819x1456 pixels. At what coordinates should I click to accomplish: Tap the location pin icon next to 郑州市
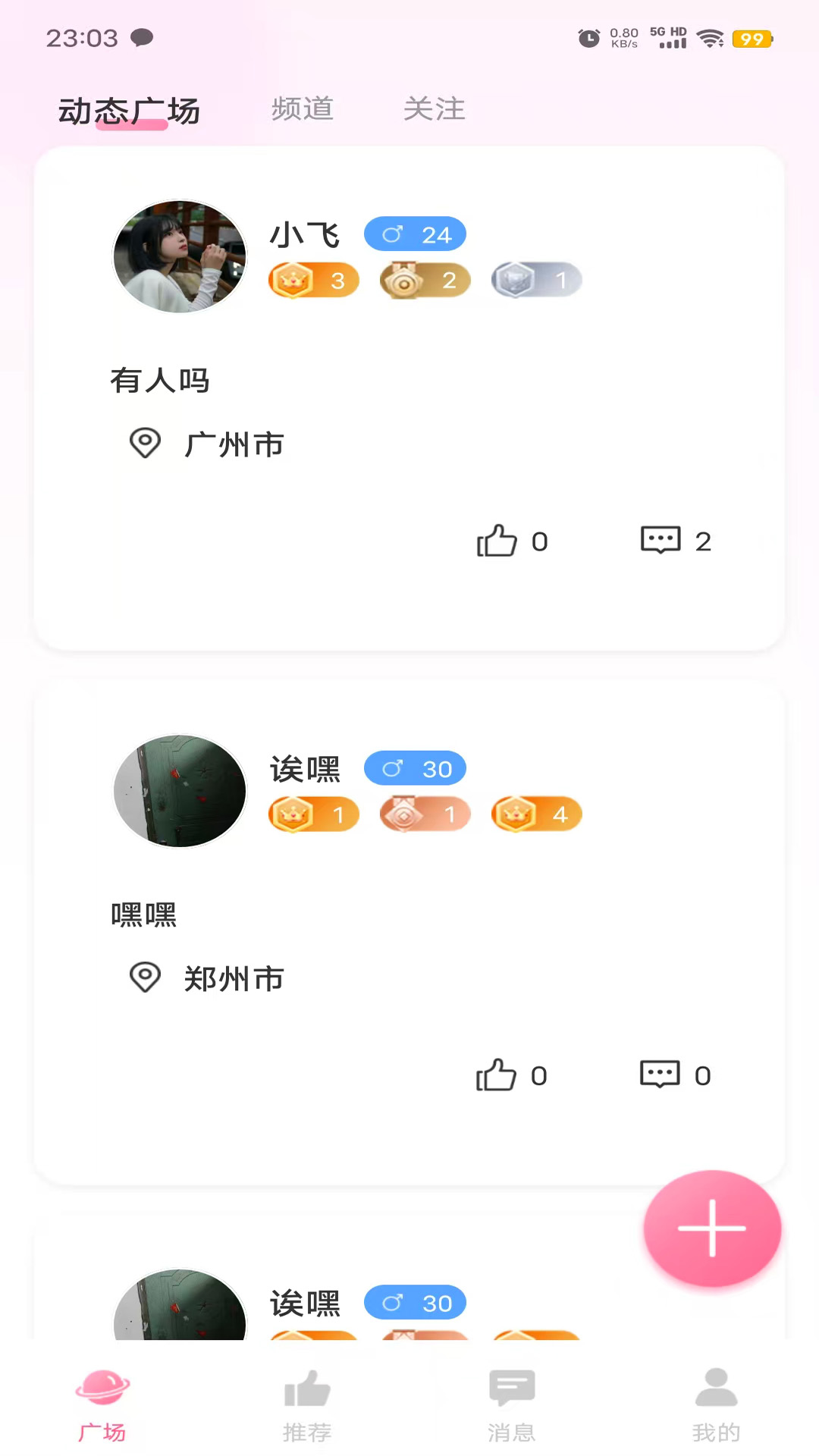(x=146, y=977)
